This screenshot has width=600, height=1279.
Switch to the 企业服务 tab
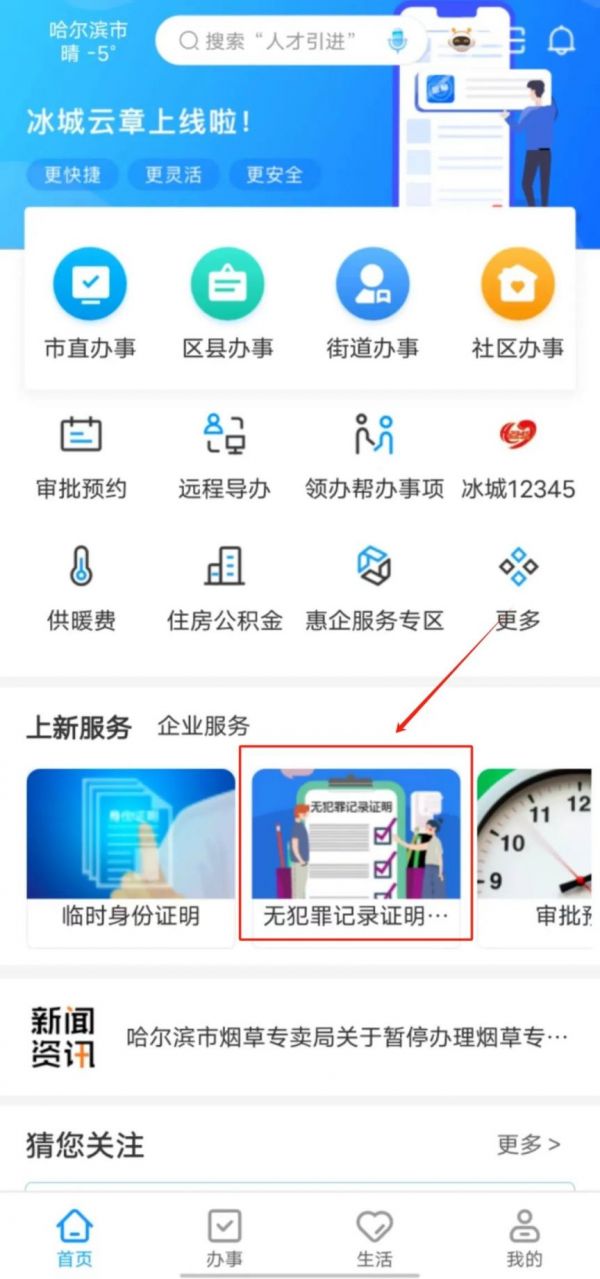click(x=203, y=726)
